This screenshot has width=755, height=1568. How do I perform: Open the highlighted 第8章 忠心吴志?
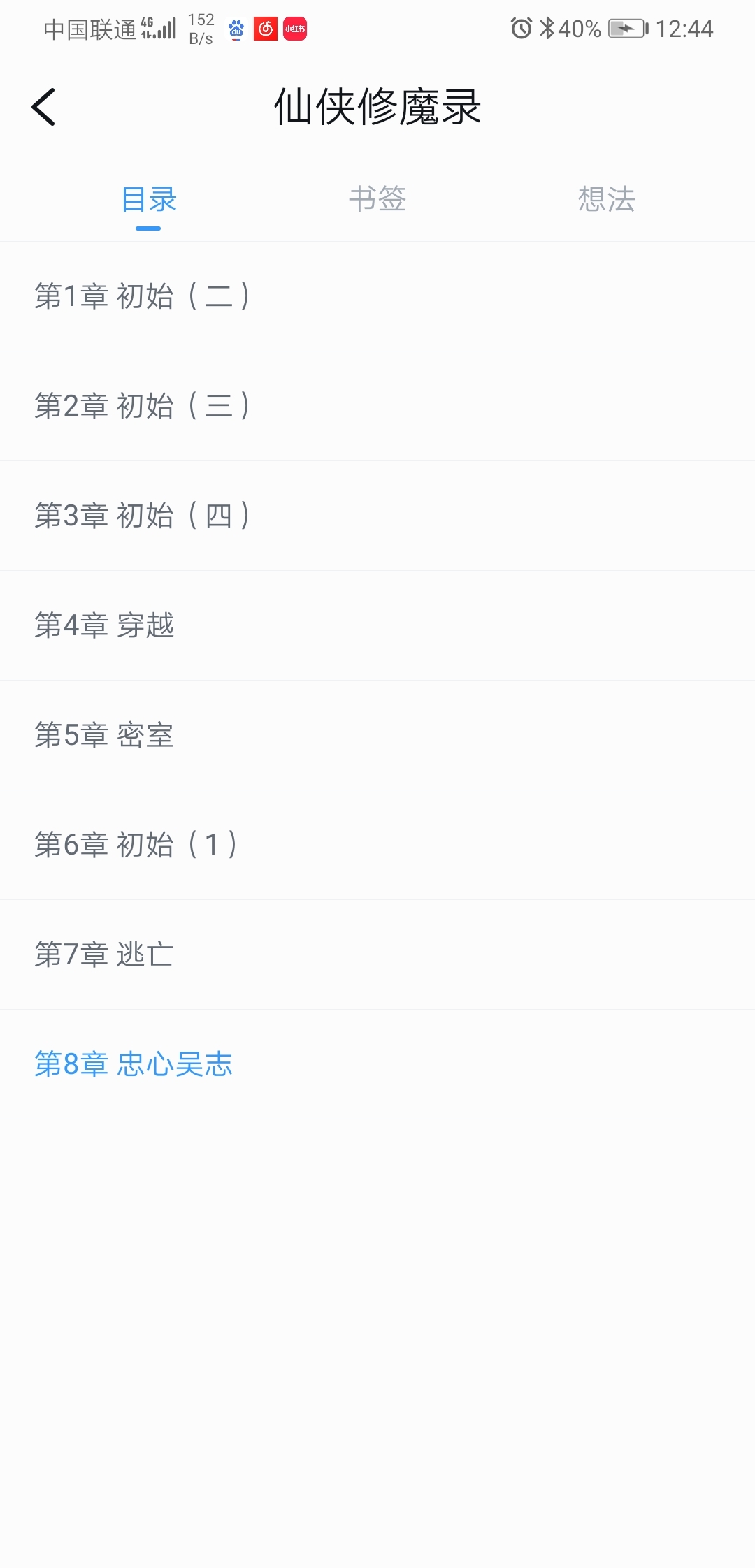(x=134, y=1064)
